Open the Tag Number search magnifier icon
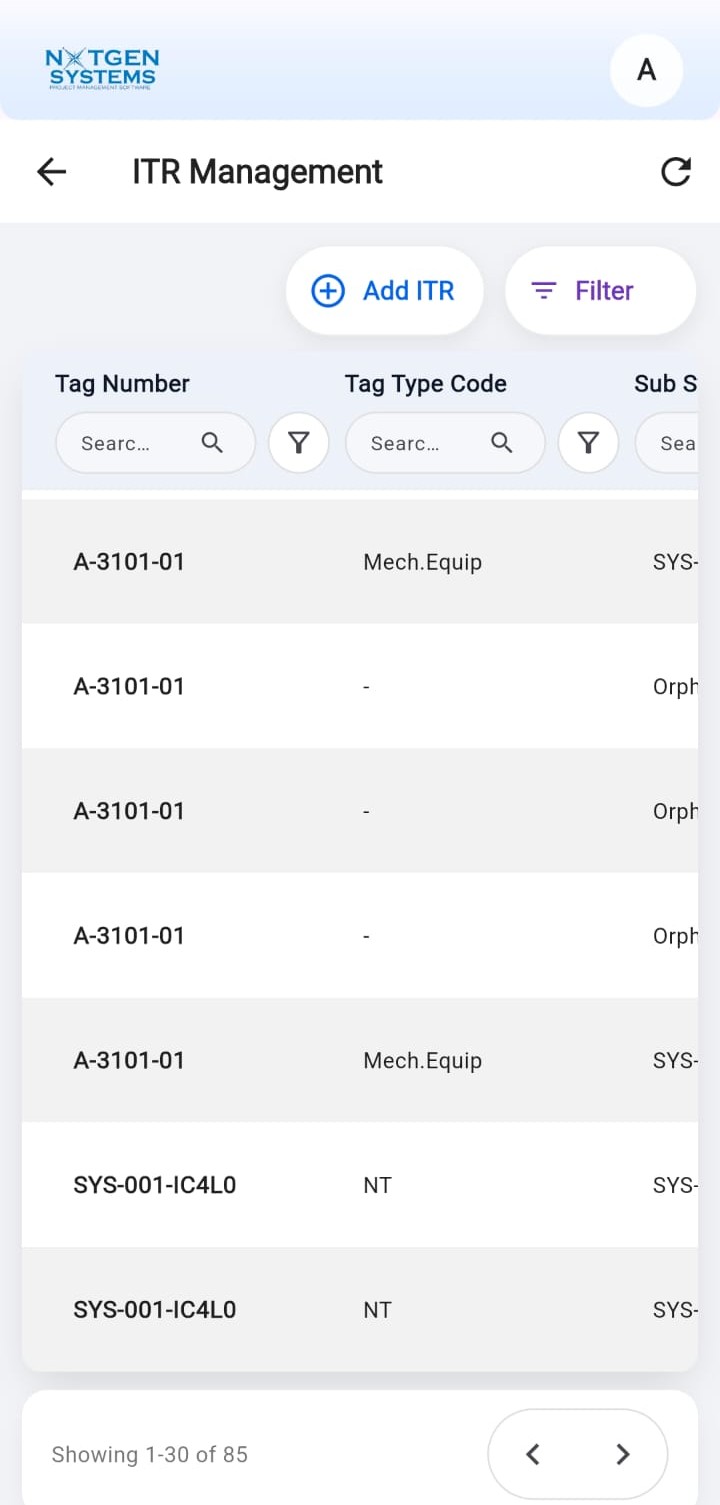This screenshot has height=1505, width=720. tap(212, 442)
